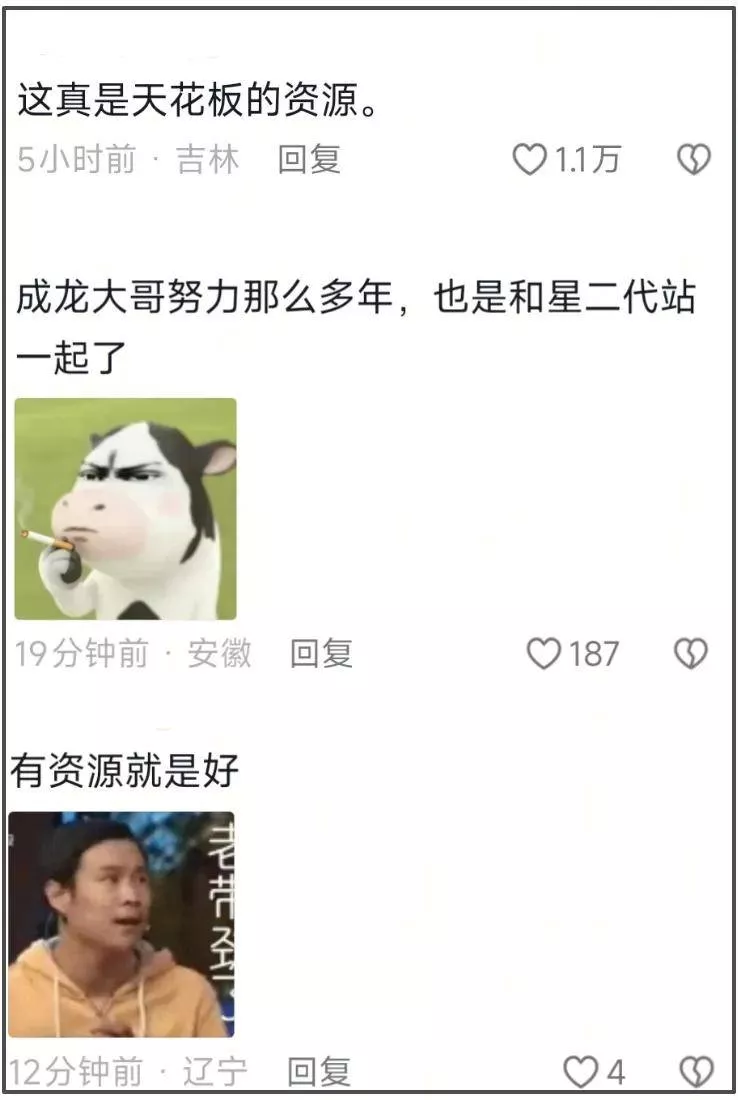Image resolution: width=738 pixels, height=1100 pixels.
Task: Dislike the 有资源就是好 comment from 辽宁
Action: (x=696, y=1073)
